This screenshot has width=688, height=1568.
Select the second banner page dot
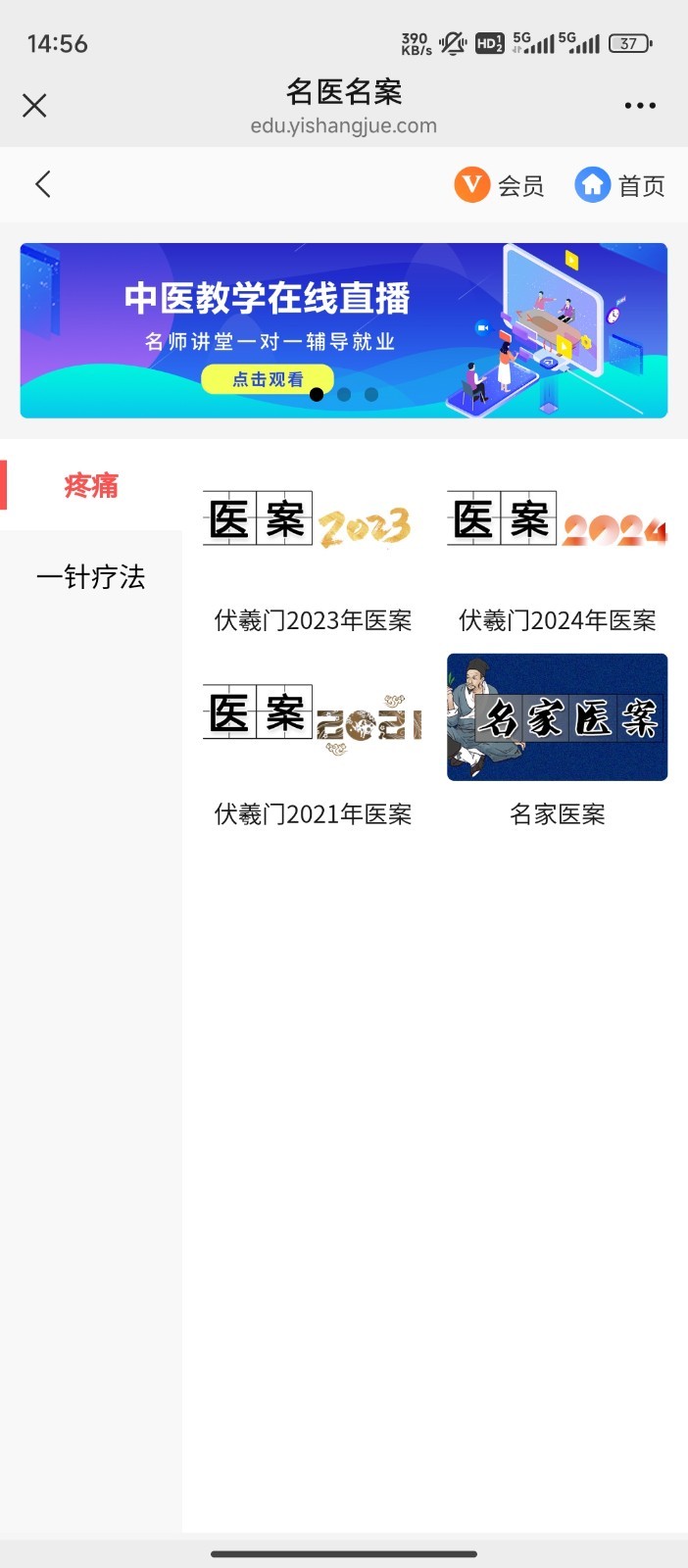tap(344, 395)
